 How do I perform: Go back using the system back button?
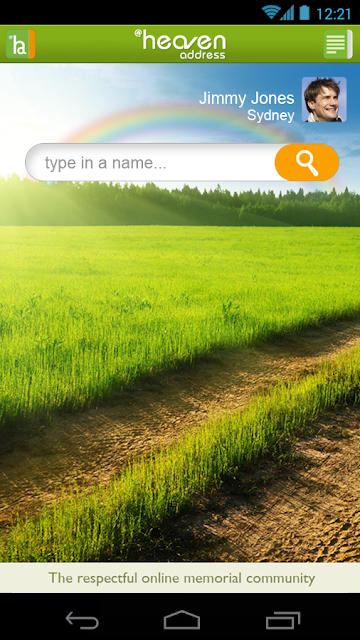(82, 620)
